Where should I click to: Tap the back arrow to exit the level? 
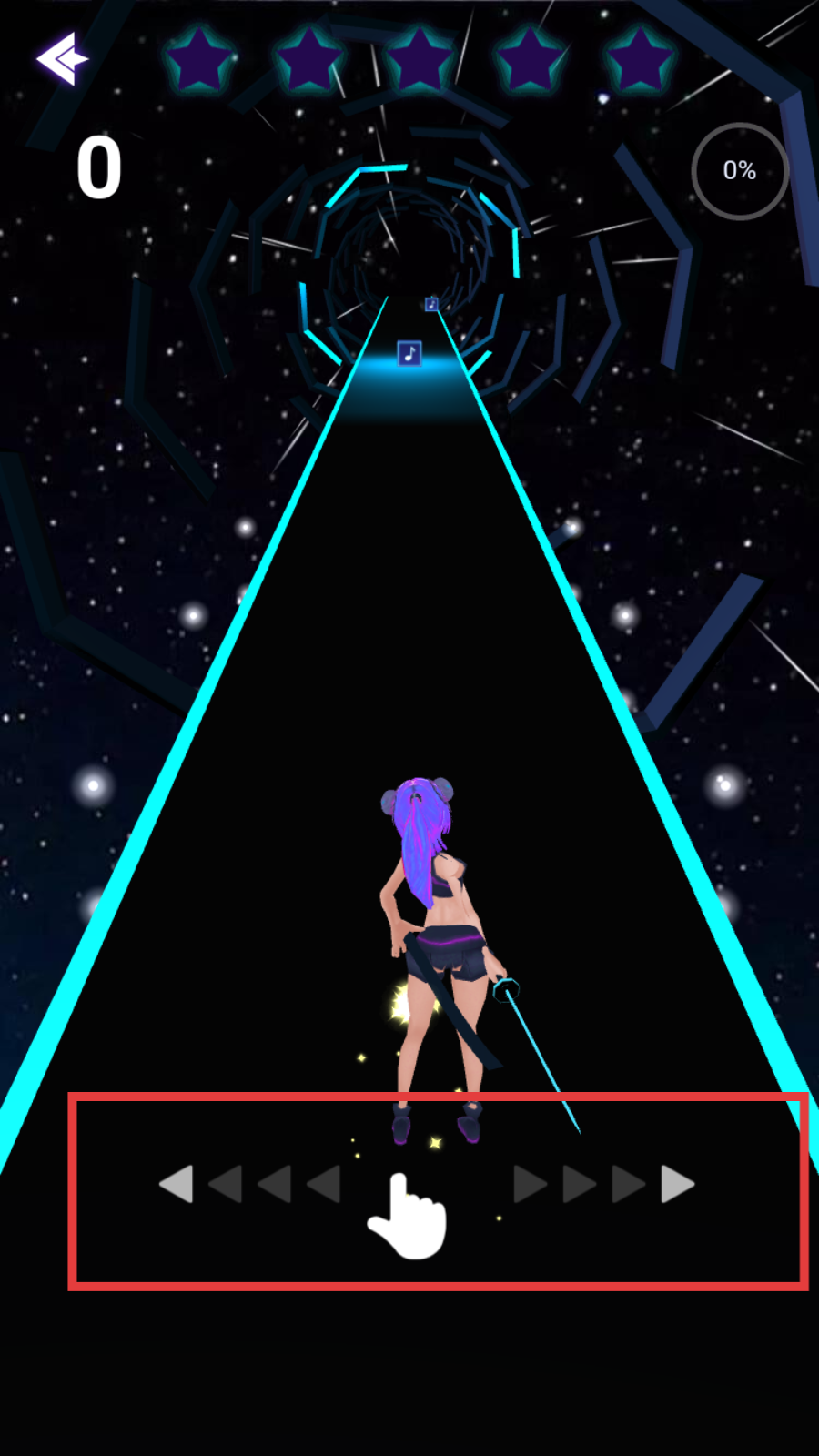tap(61, 59)
